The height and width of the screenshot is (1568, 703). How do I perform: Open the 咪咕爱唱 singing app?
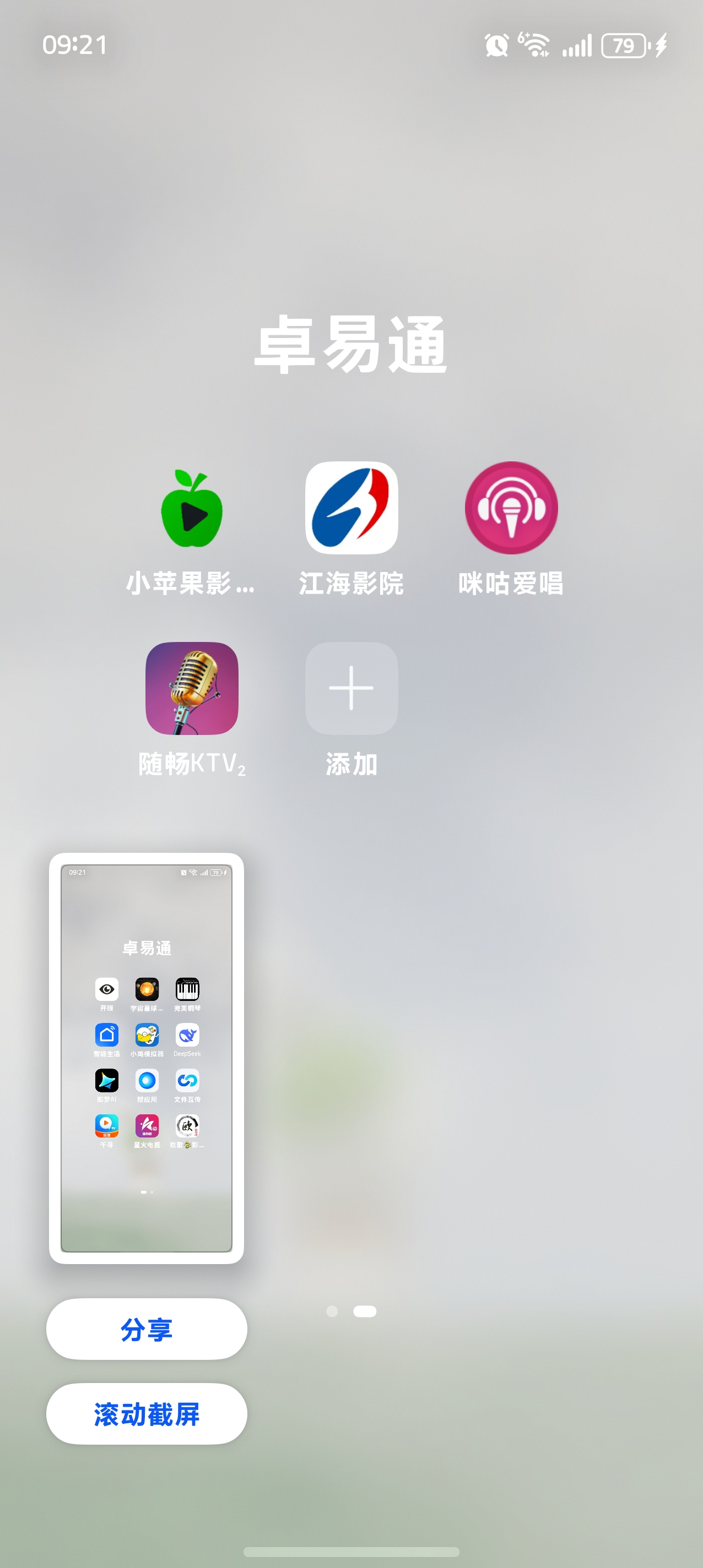[x=512, y=510]
